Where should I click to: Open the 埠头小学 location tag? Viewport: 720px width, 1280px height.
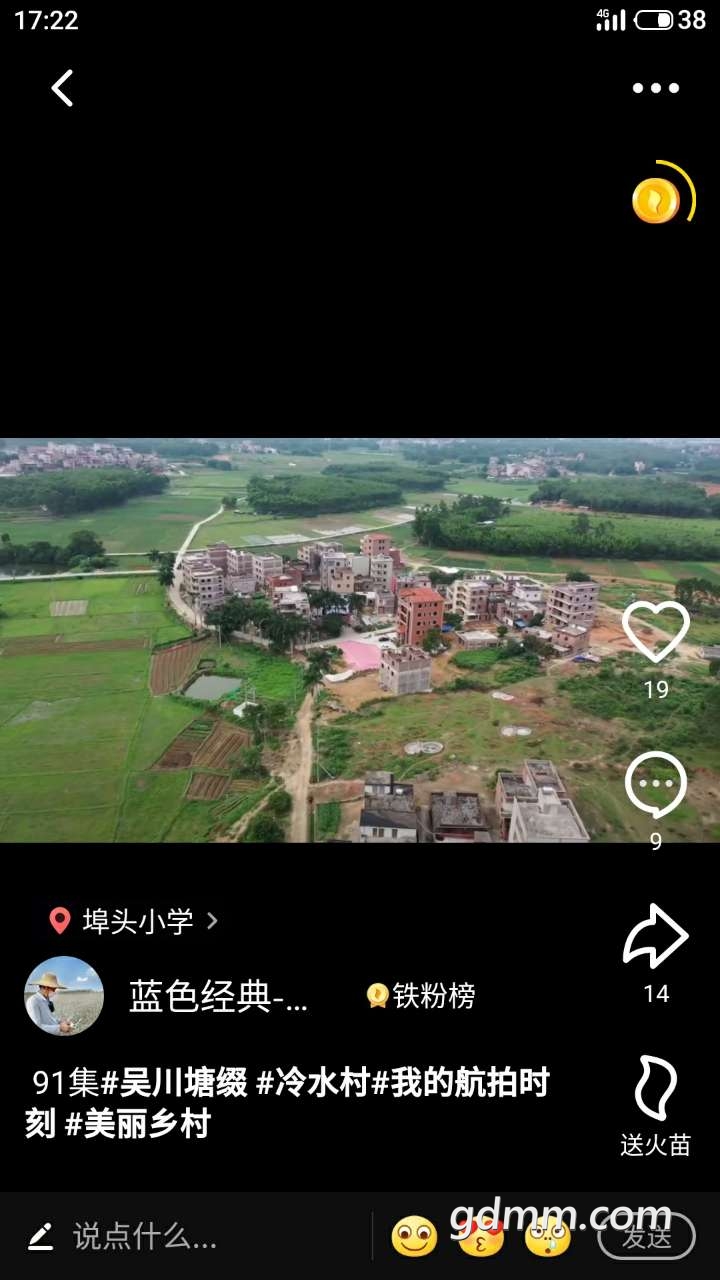[x=137, y=921]
